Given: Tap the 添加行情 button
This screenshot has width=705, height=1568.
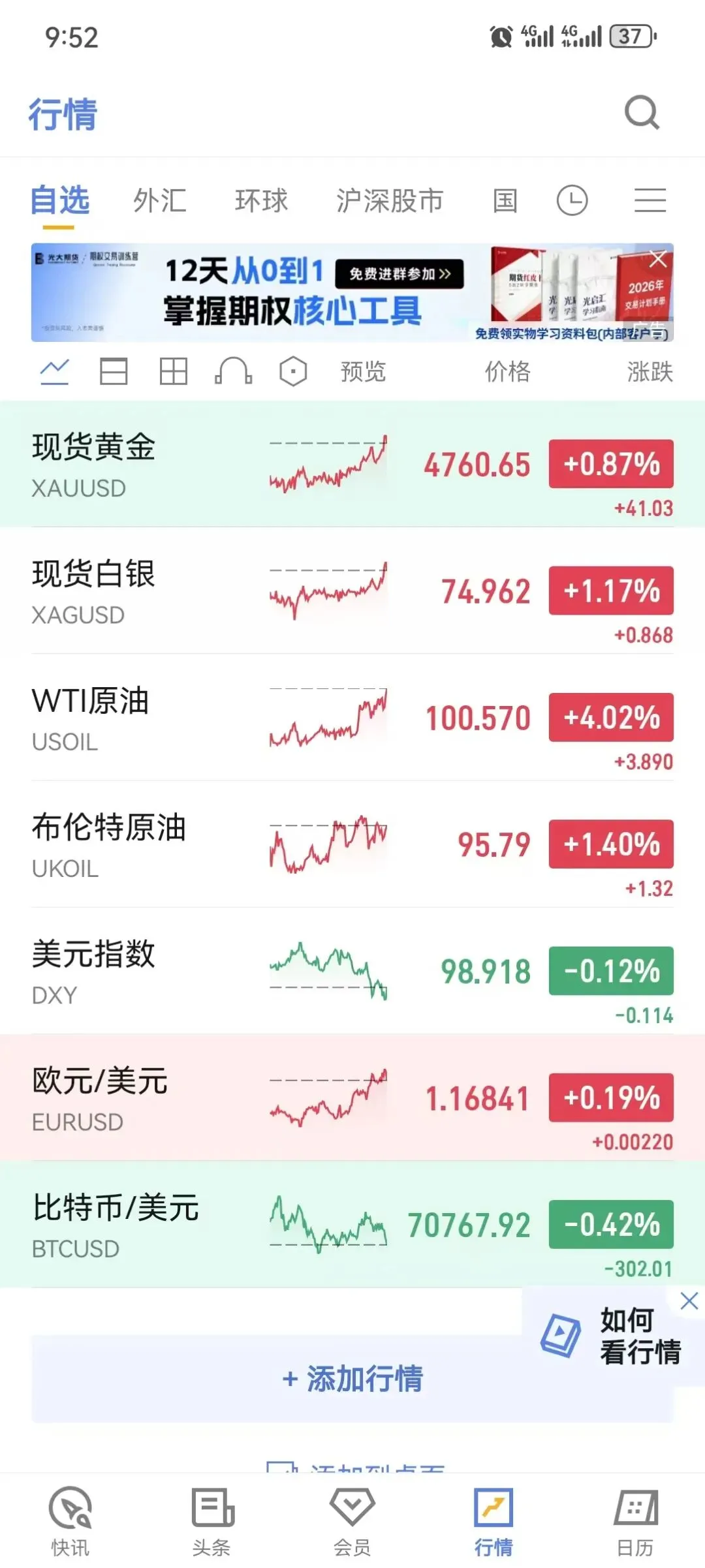Looking at the screenshot, I should [352, 1379].
